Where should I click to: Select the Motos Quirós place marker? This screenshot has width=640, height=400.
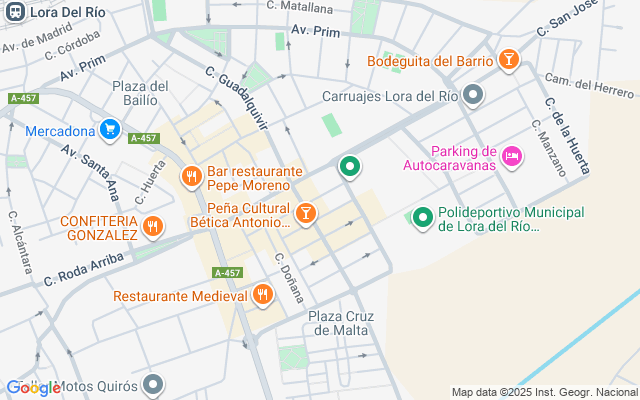point(152,384)
